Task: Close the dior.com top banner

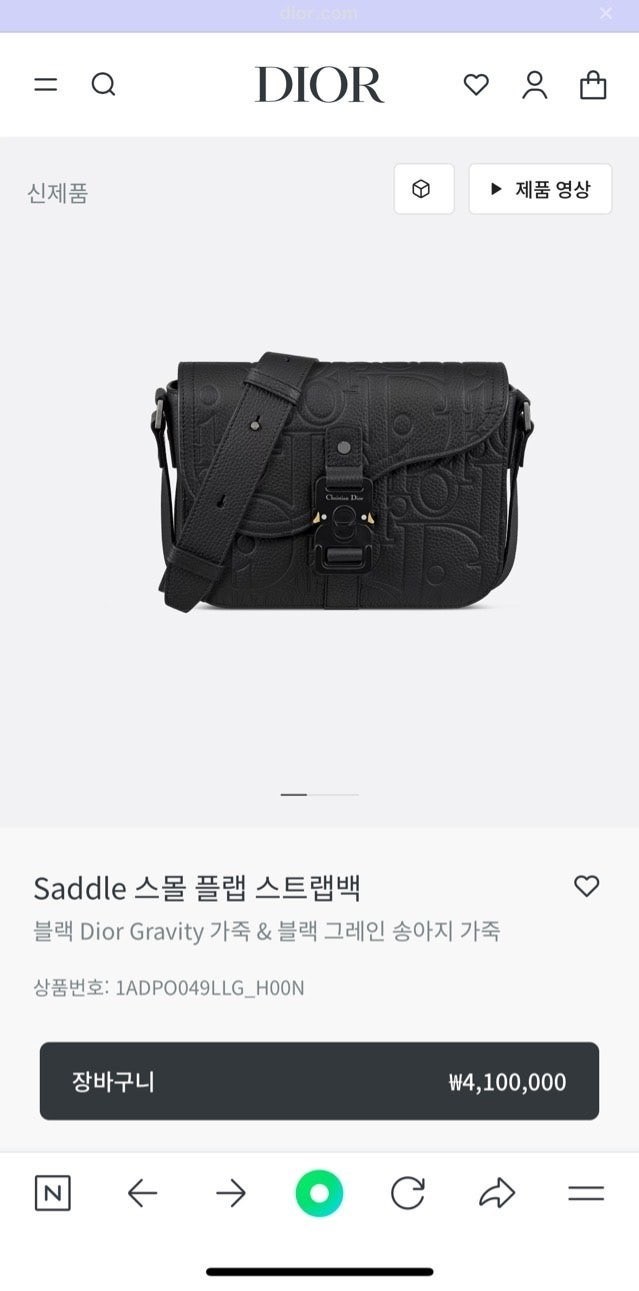Action: click(605, 13)
